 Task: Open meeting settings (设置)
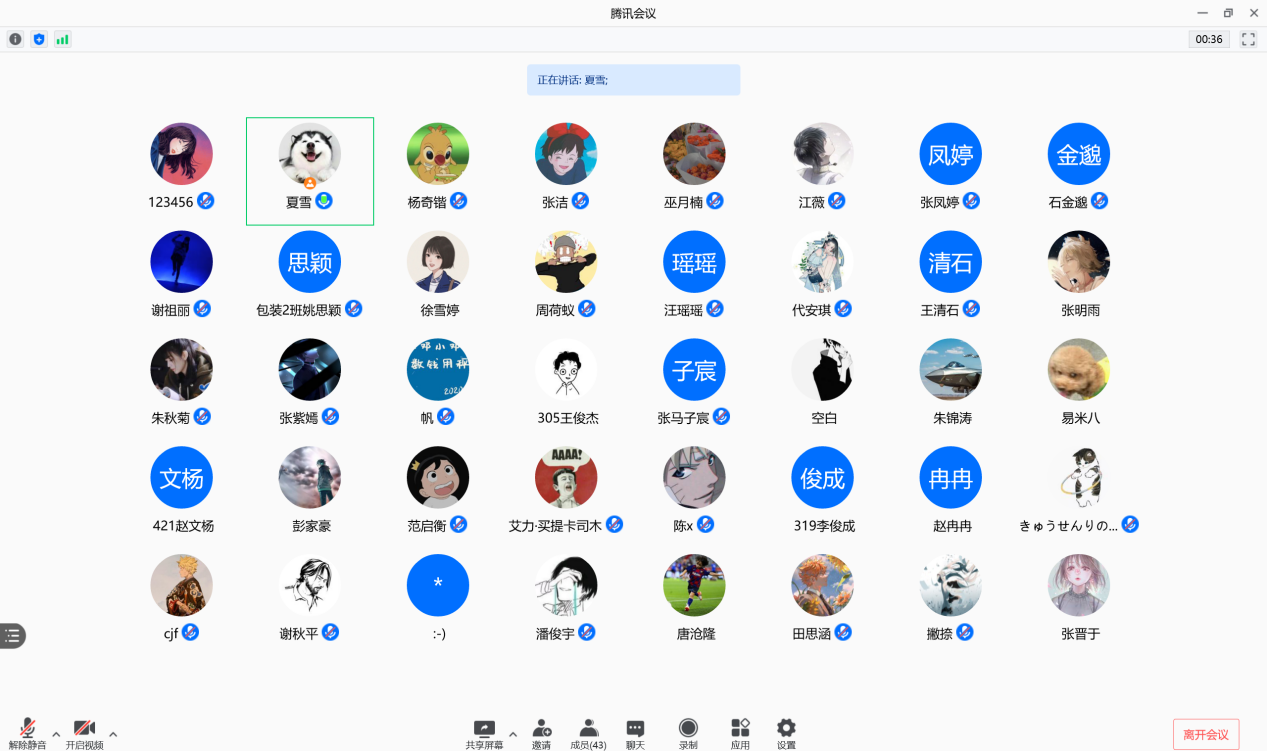pos(786,732)
